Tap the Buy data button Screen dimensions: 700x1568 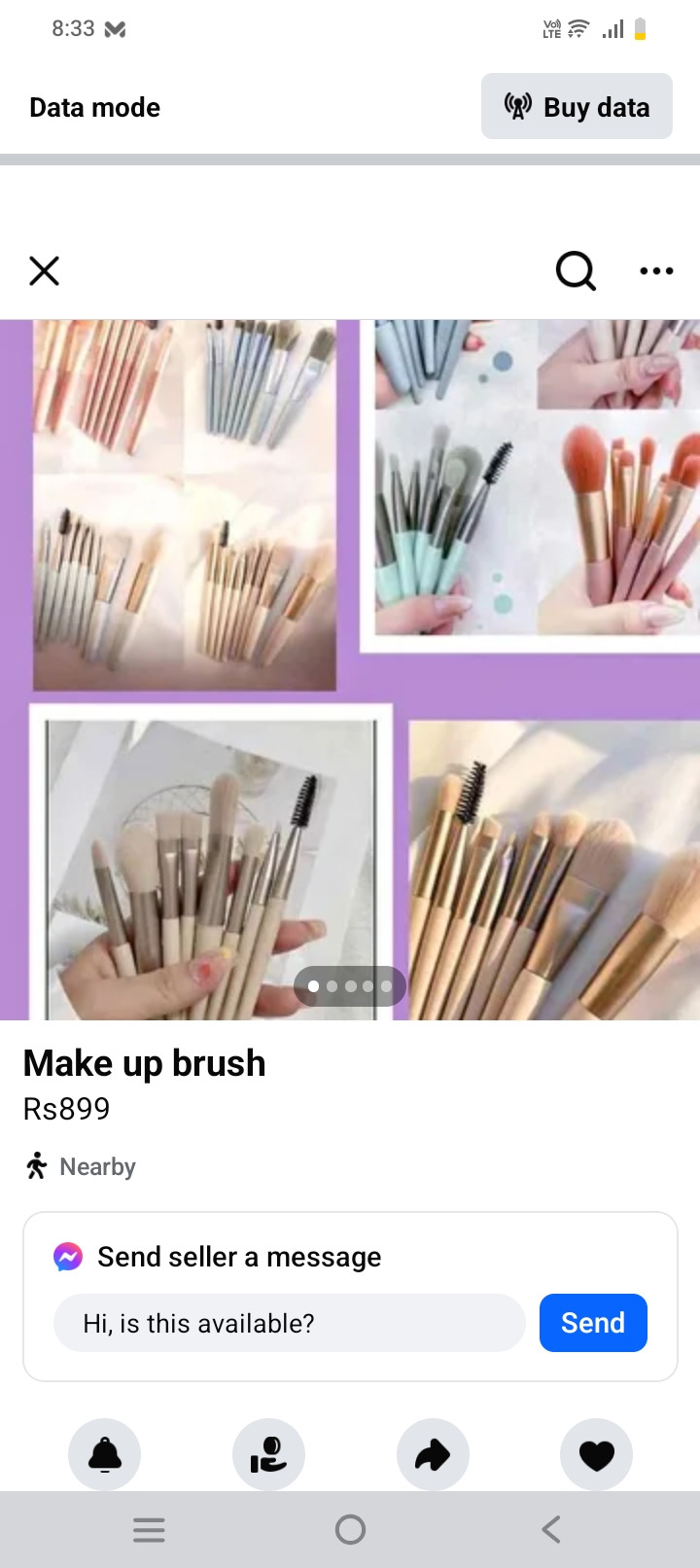click(577, 107)
